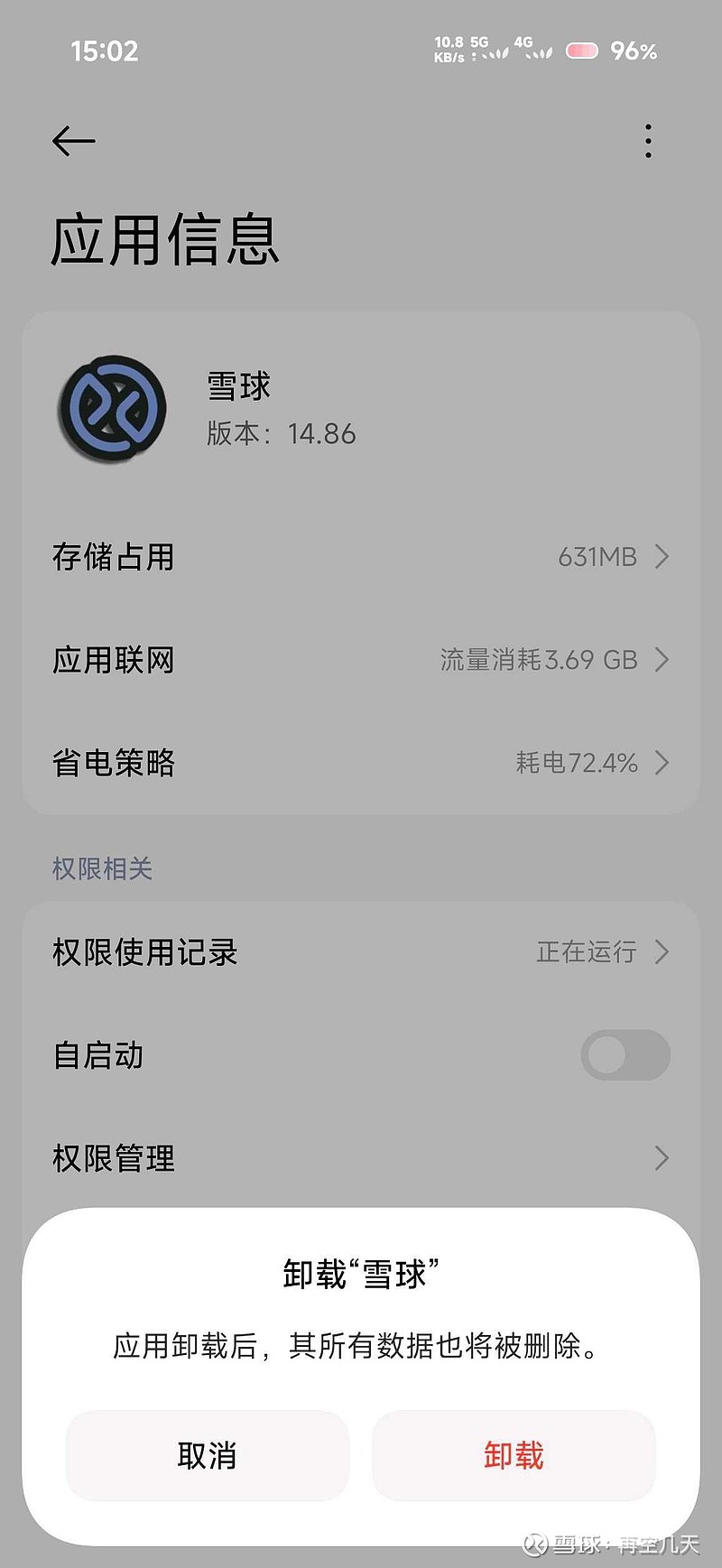Screen dimensions: 722x1568
Task: Tap the battery icon in the status bar
Action: [582, 51]
